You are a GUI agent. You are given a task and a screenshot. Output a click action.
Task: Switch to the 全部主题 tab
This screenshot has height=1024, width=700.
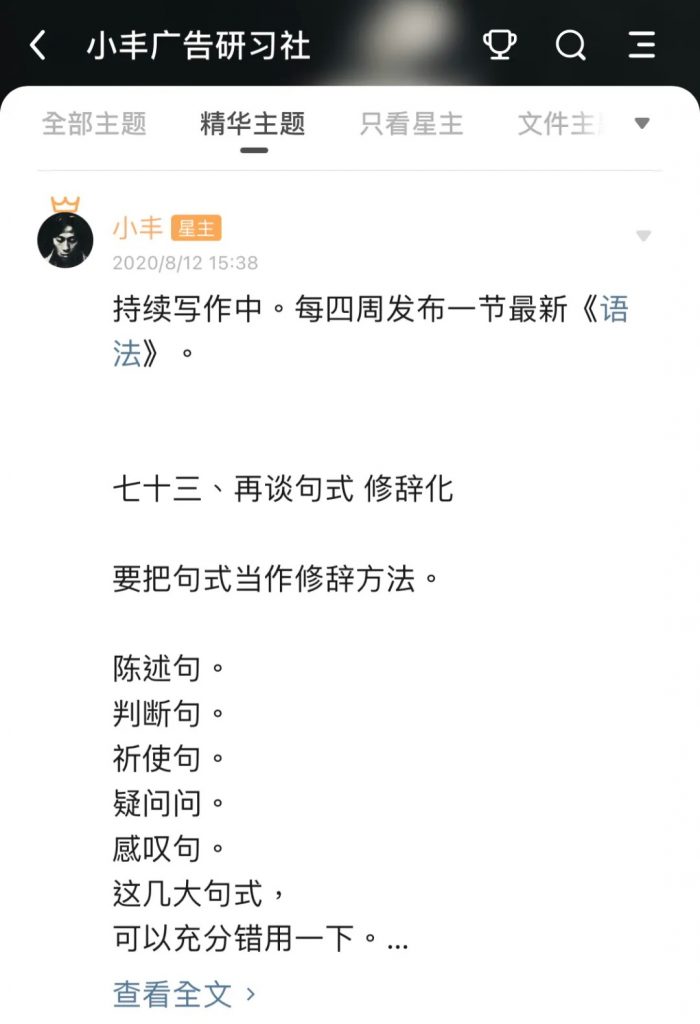click(x=94, y=123)
